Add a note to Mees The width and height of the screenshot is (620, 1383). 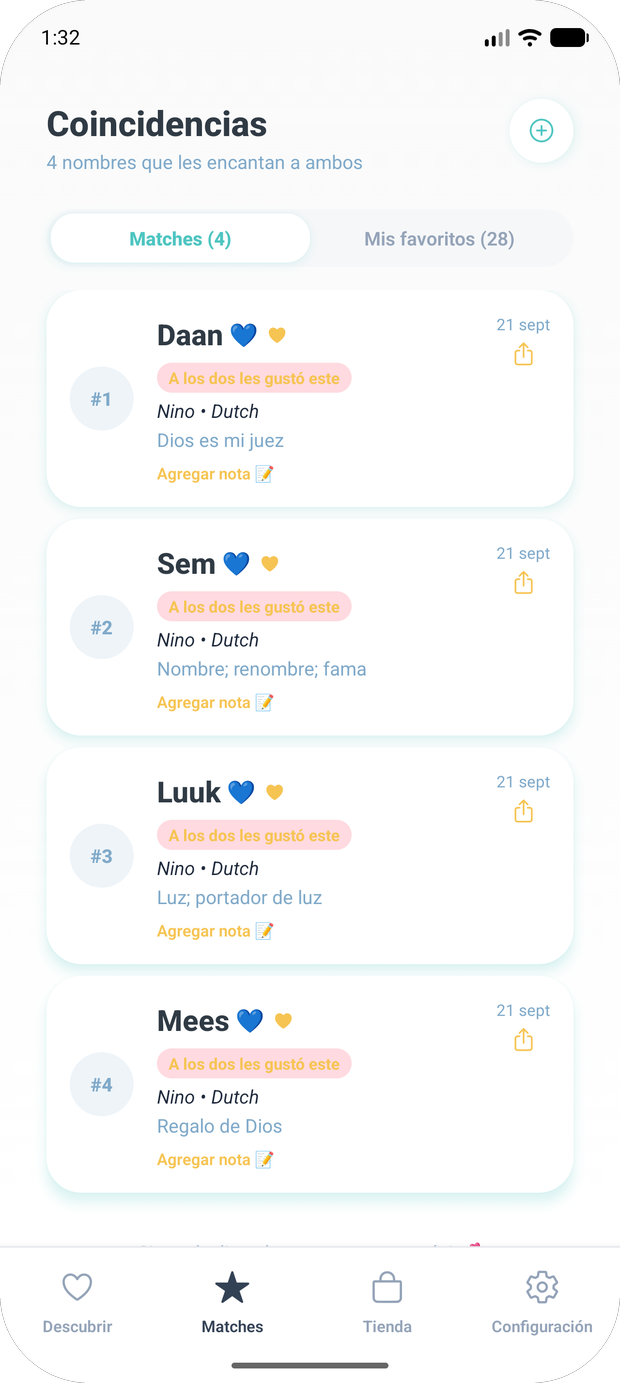click(215, 1160)
